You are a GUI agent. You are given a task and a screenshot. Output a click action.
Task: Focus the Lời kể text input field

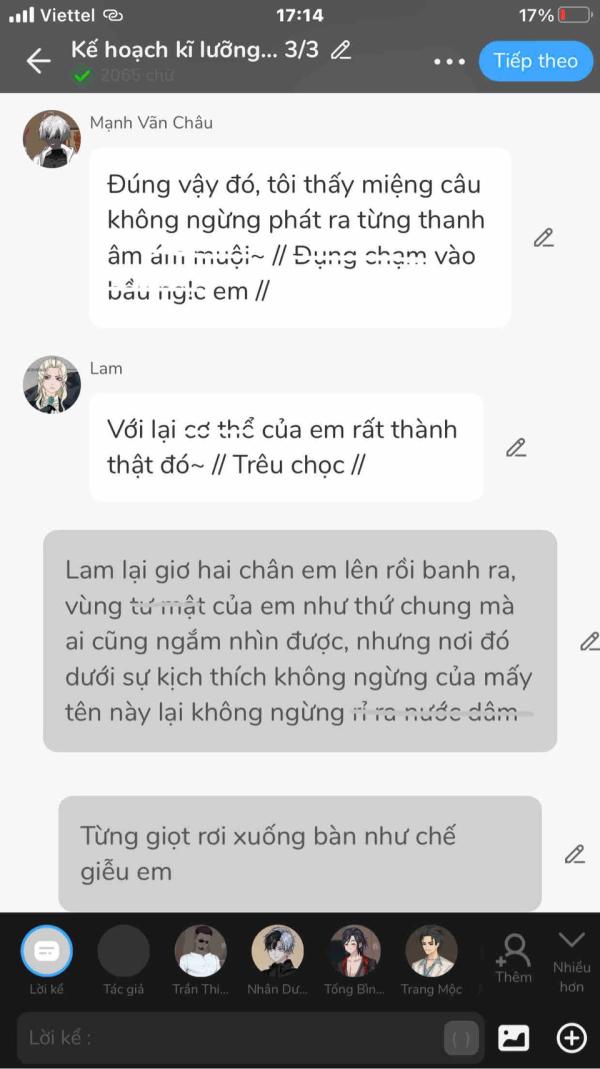click(x=230, y=1038)
